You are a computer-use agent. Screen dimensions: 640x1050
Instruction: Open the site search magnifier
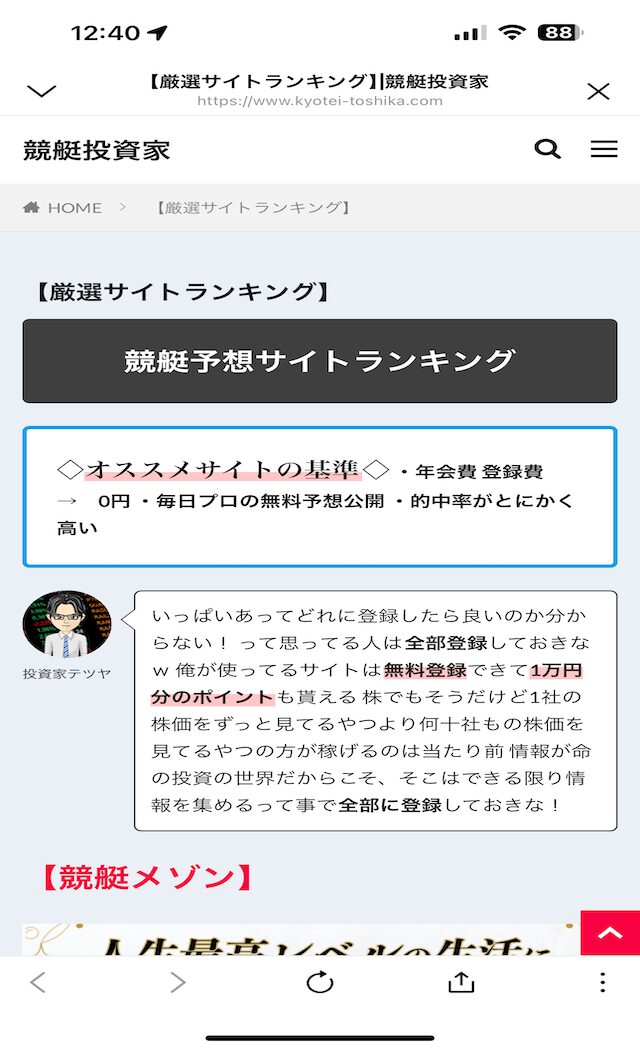click(547, 149)
